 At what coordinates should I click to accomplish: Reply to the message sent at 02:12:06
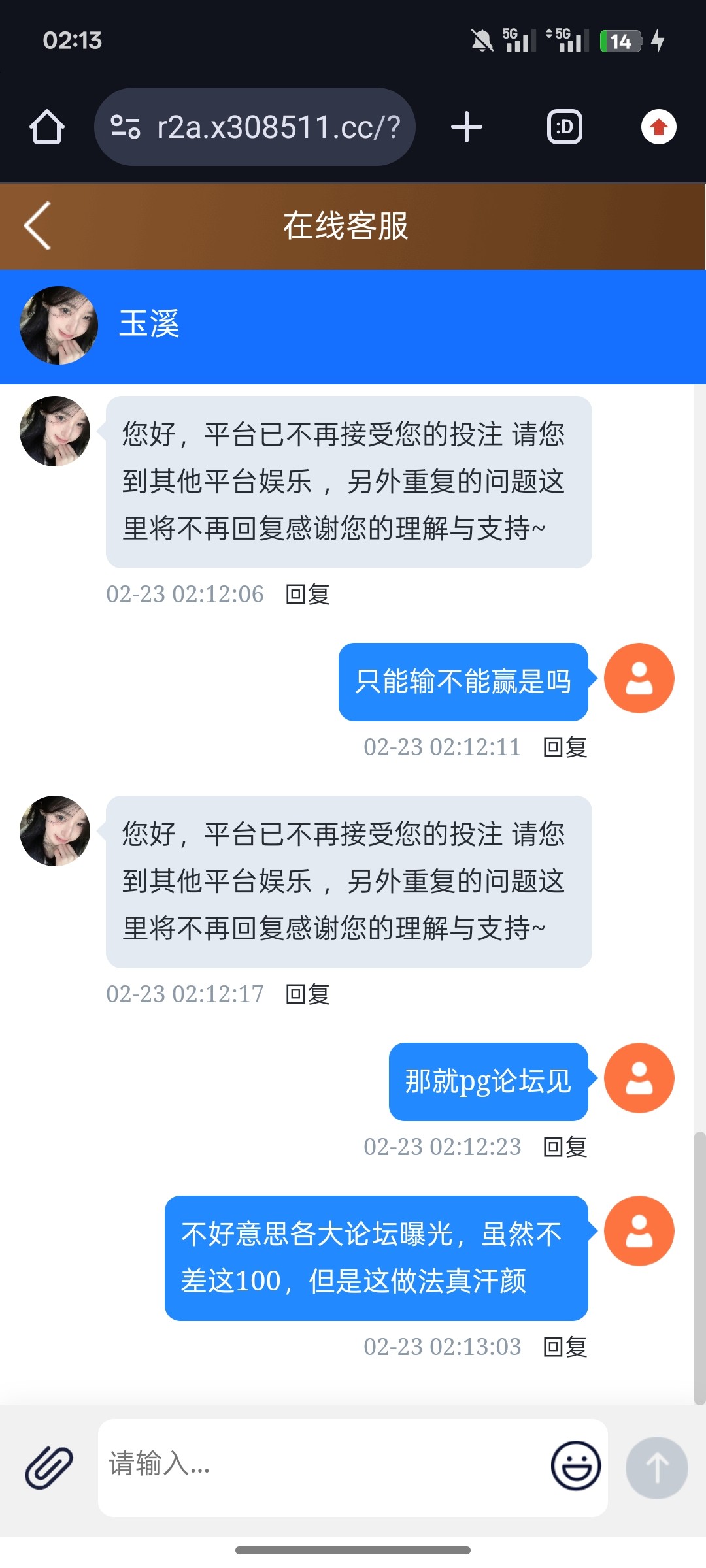pyautogui.click(x=308, y=595)
